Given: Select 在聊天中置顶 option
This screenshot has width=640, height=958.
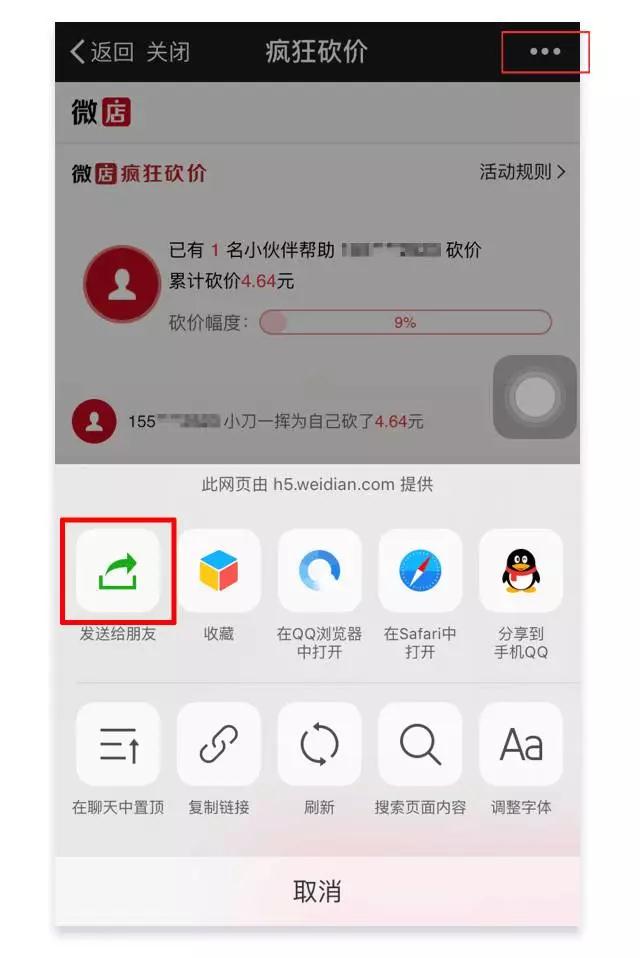Looking at the screenshot, I should pyautogui.click(x=118, y=744).
